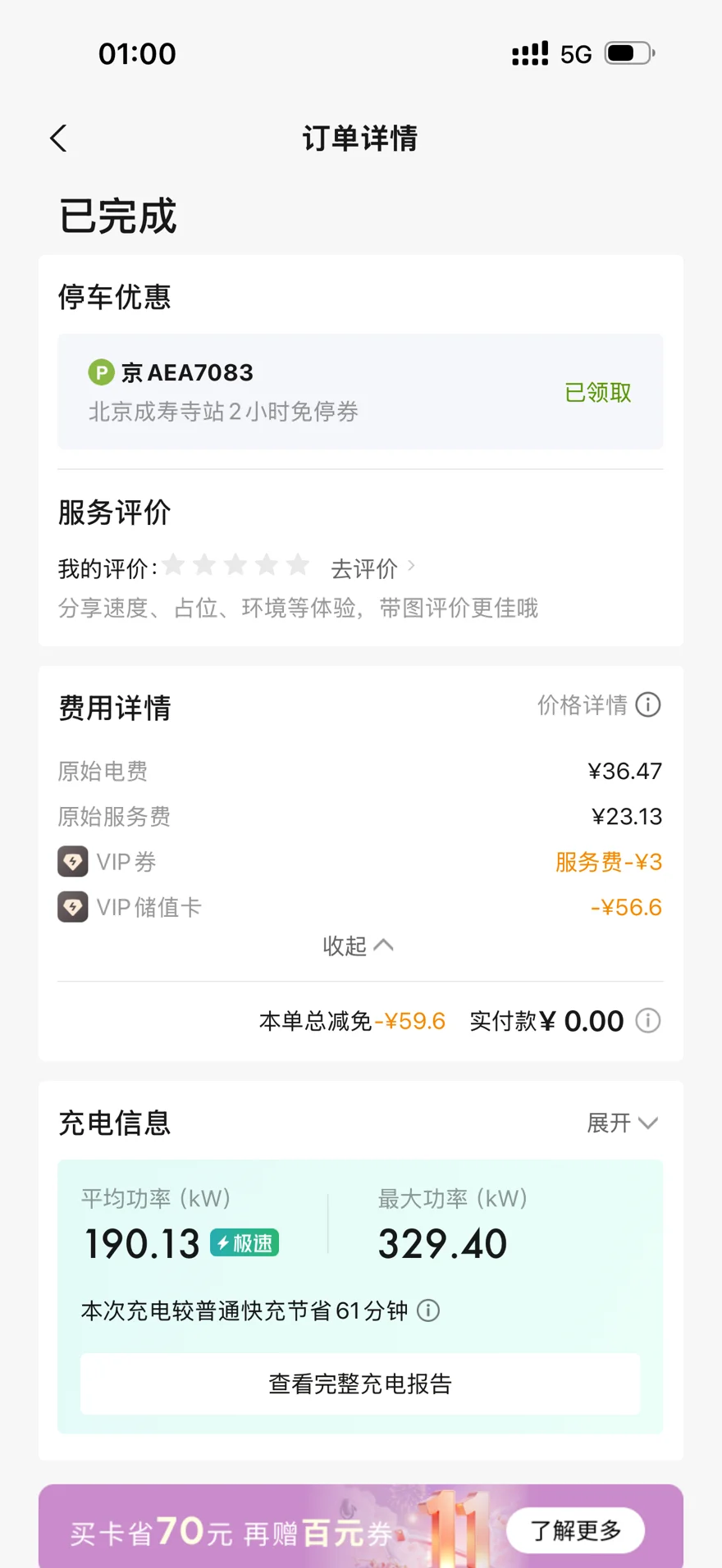Tap 了解更多 on the promo banner
Image resolution: width=722 pixels, height=1568 pixels.
[575, 1530]
